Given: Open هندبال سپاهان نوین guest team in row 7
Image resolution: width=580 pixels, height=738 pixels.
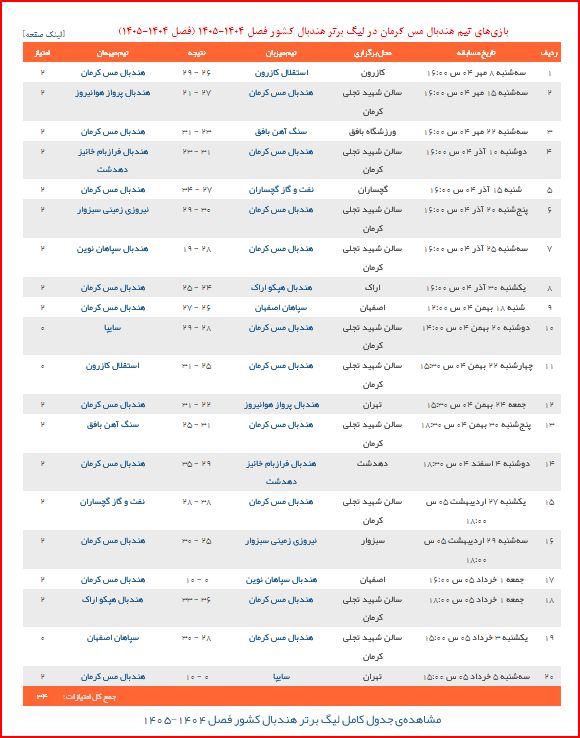Looking at the screenshot, I should (x=113, y=248).
